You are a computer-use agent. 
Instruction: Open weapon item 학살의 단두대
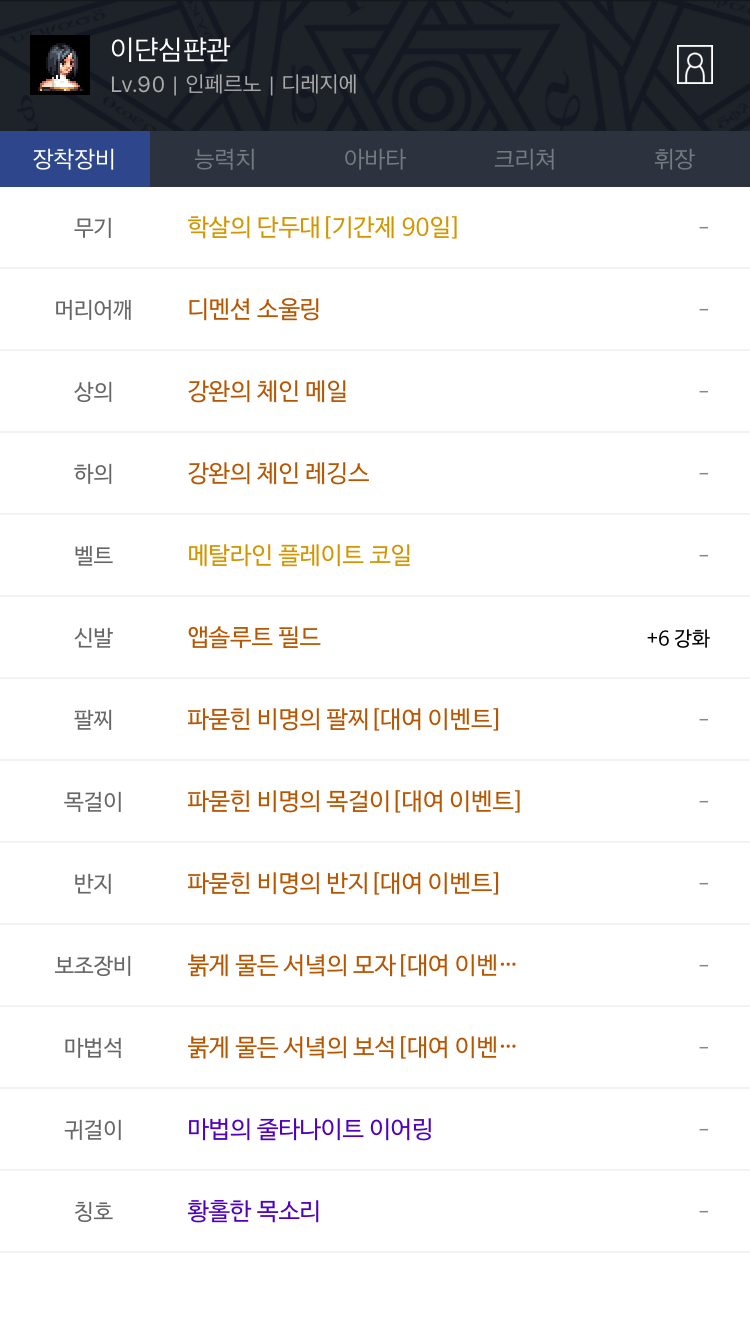point(322,227)
